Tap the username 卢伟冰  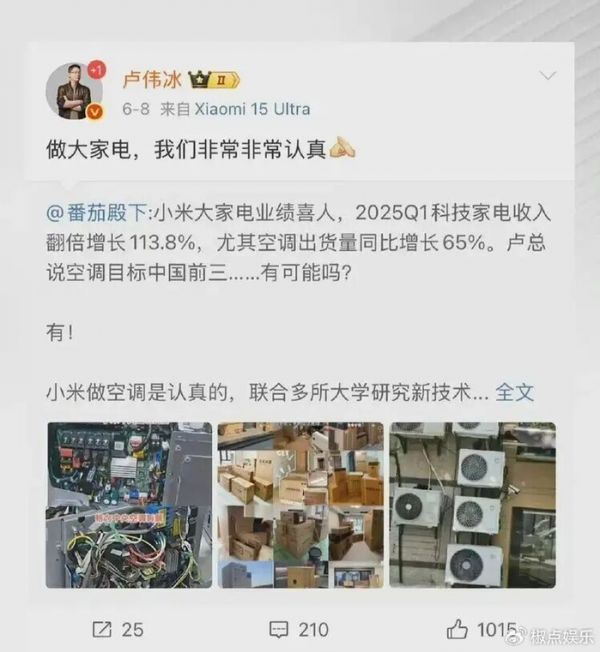[x=151, y=79]
